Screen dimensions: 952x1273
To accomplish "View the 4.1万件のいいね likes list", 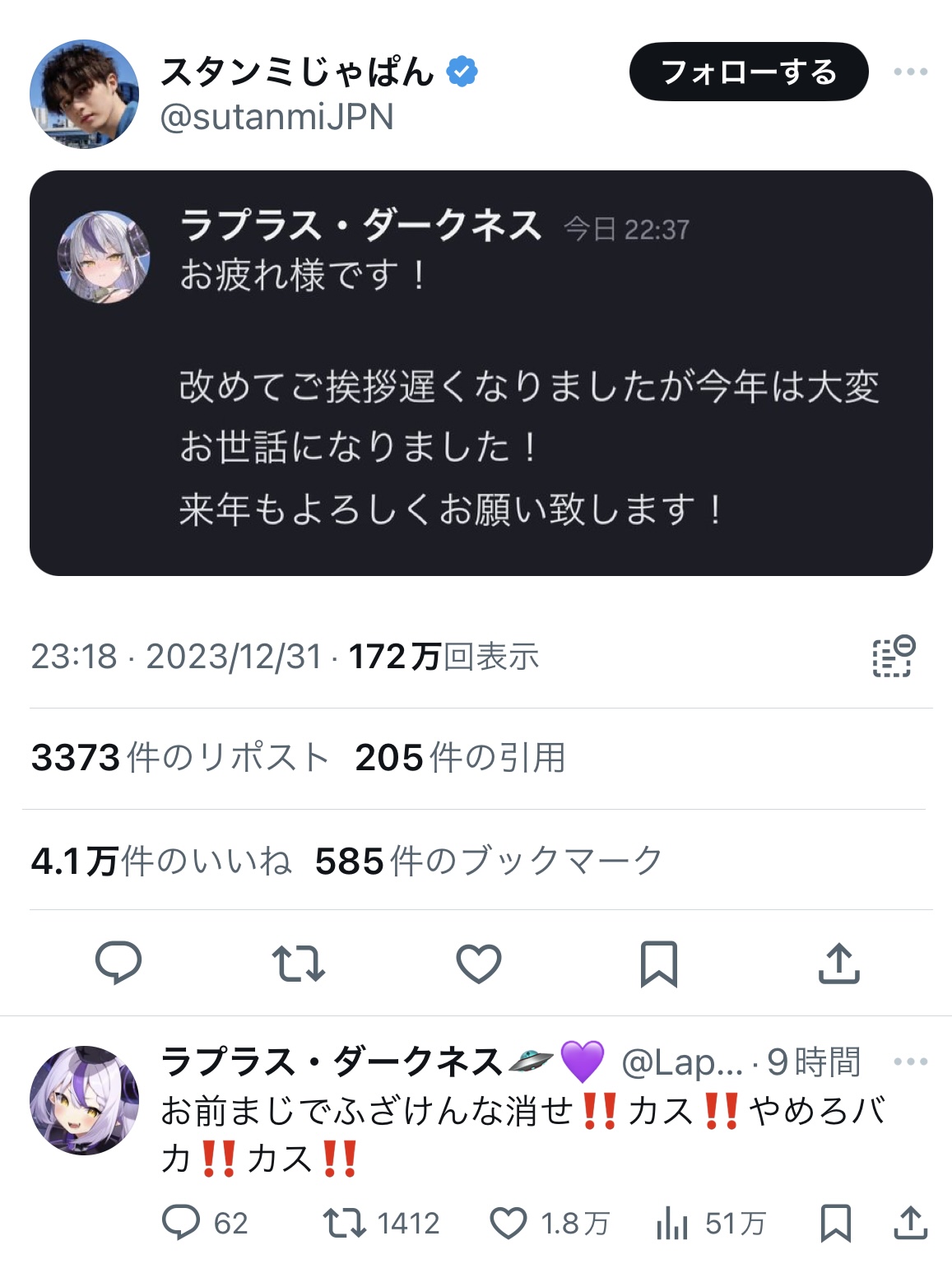I will (x=161, y=861).
